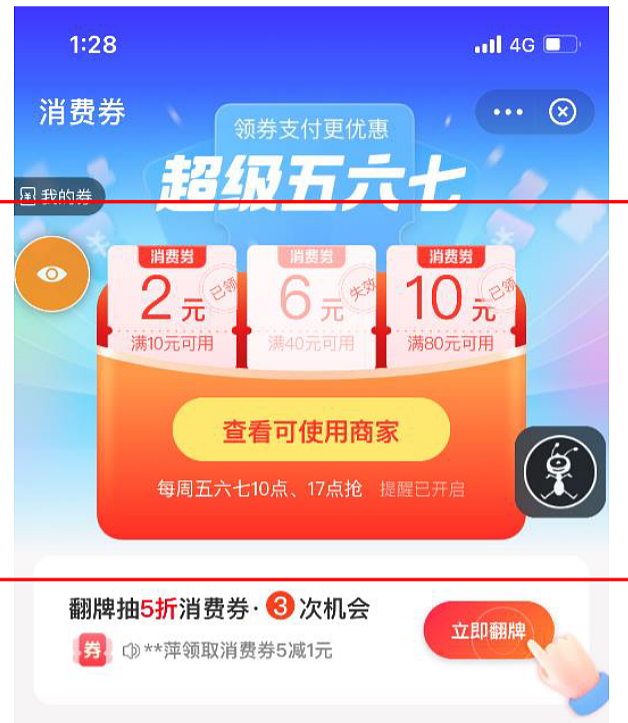Tap 立即翻牌 to flip cards
This screenshot has width=628, height=723.
488,631
